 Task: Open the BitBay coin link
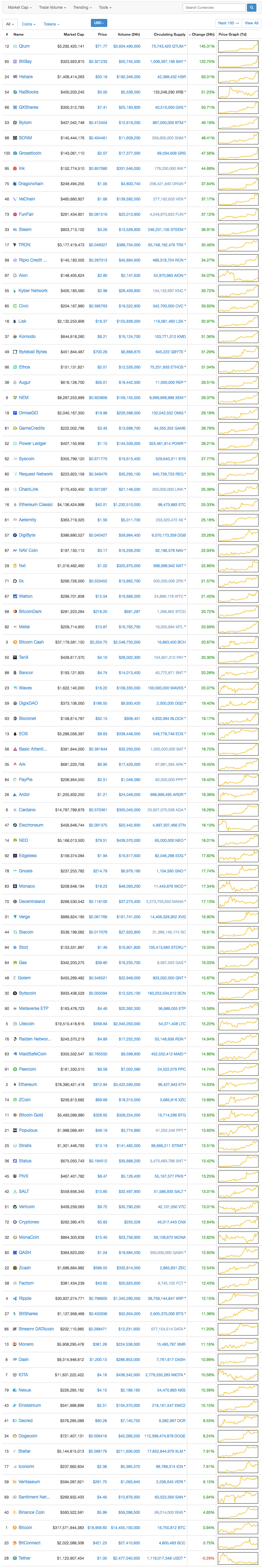25,61
